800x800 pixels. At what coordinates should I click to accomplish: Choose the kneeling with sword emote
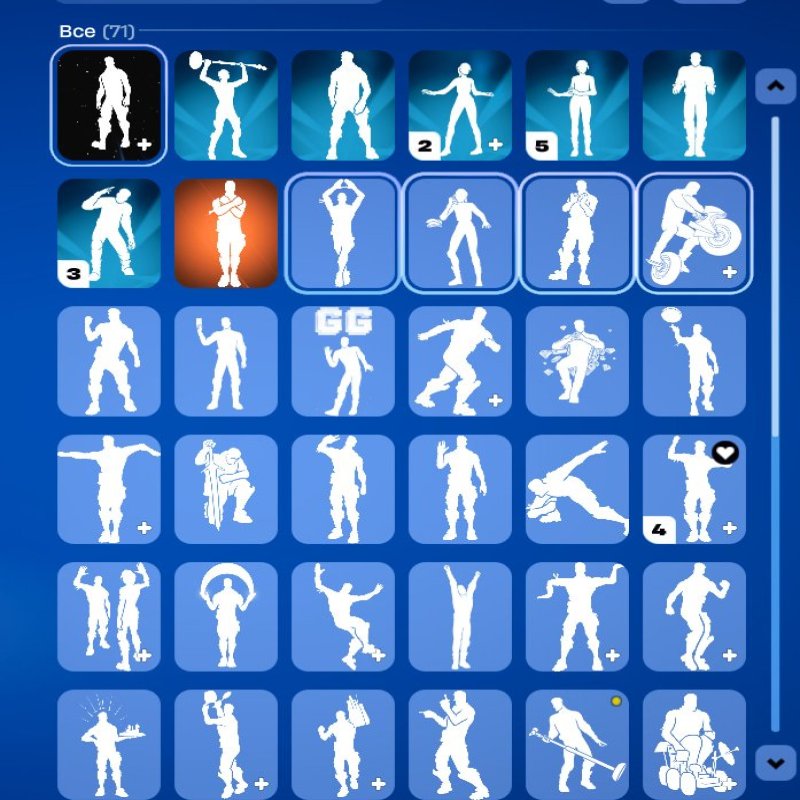[x=226, y=489]
